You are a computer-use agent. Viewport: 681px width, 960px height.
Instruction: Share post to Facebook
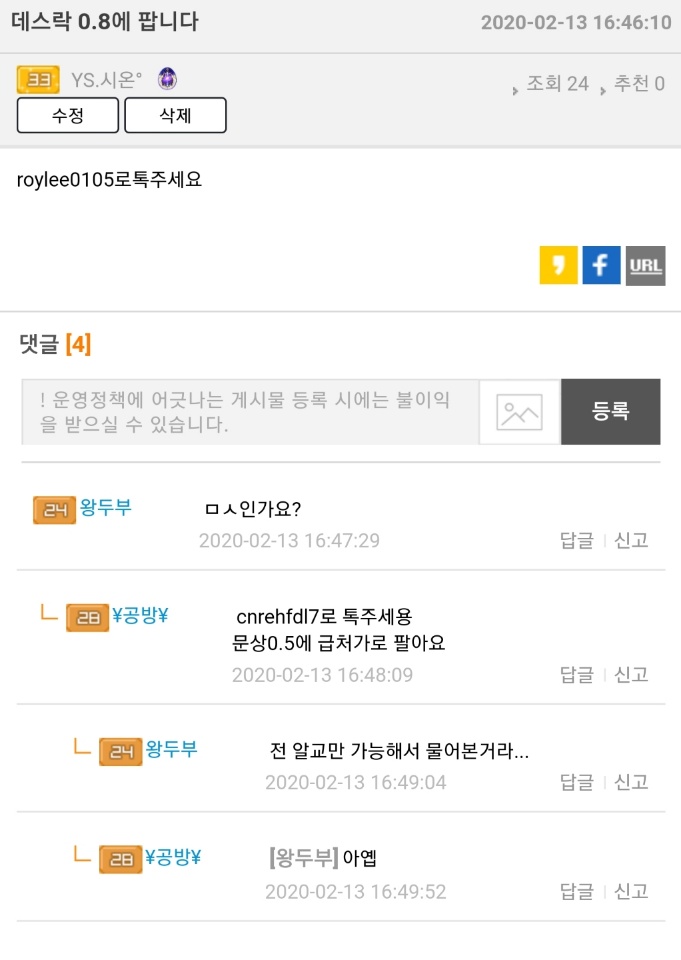pos(601,265)
